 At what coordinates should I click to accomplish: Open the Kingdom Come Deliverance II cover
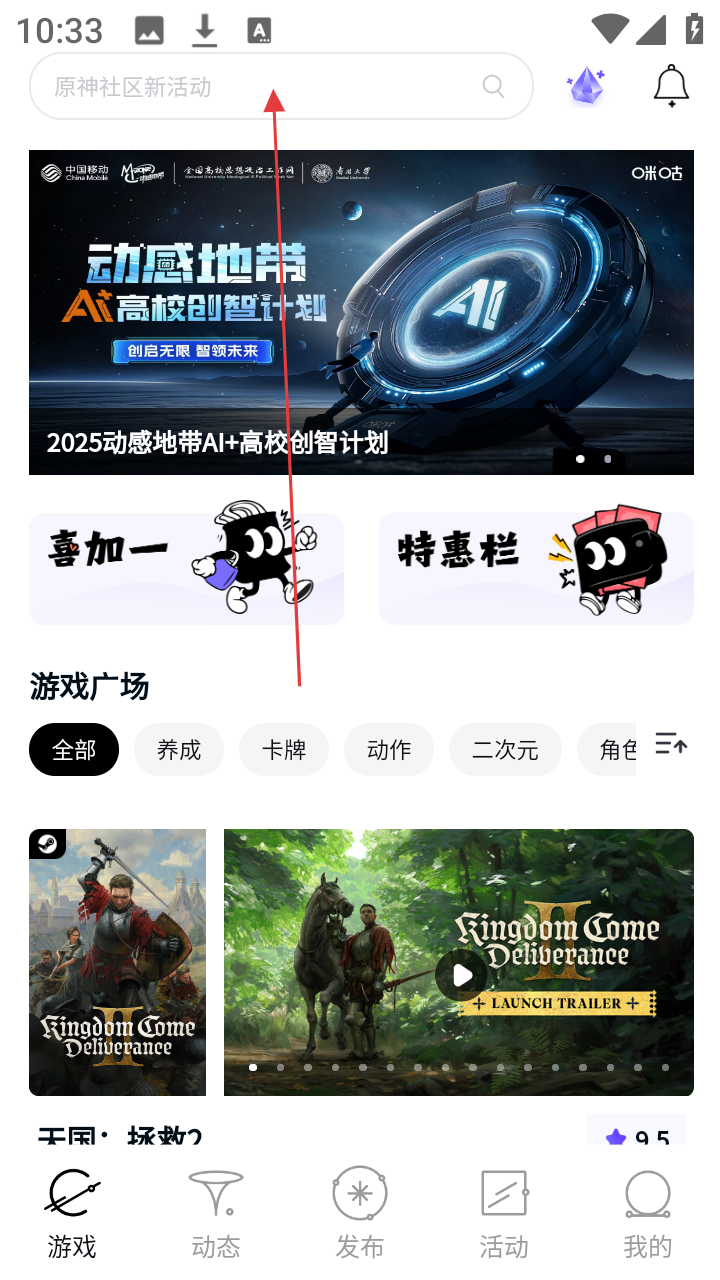point(117,962)
